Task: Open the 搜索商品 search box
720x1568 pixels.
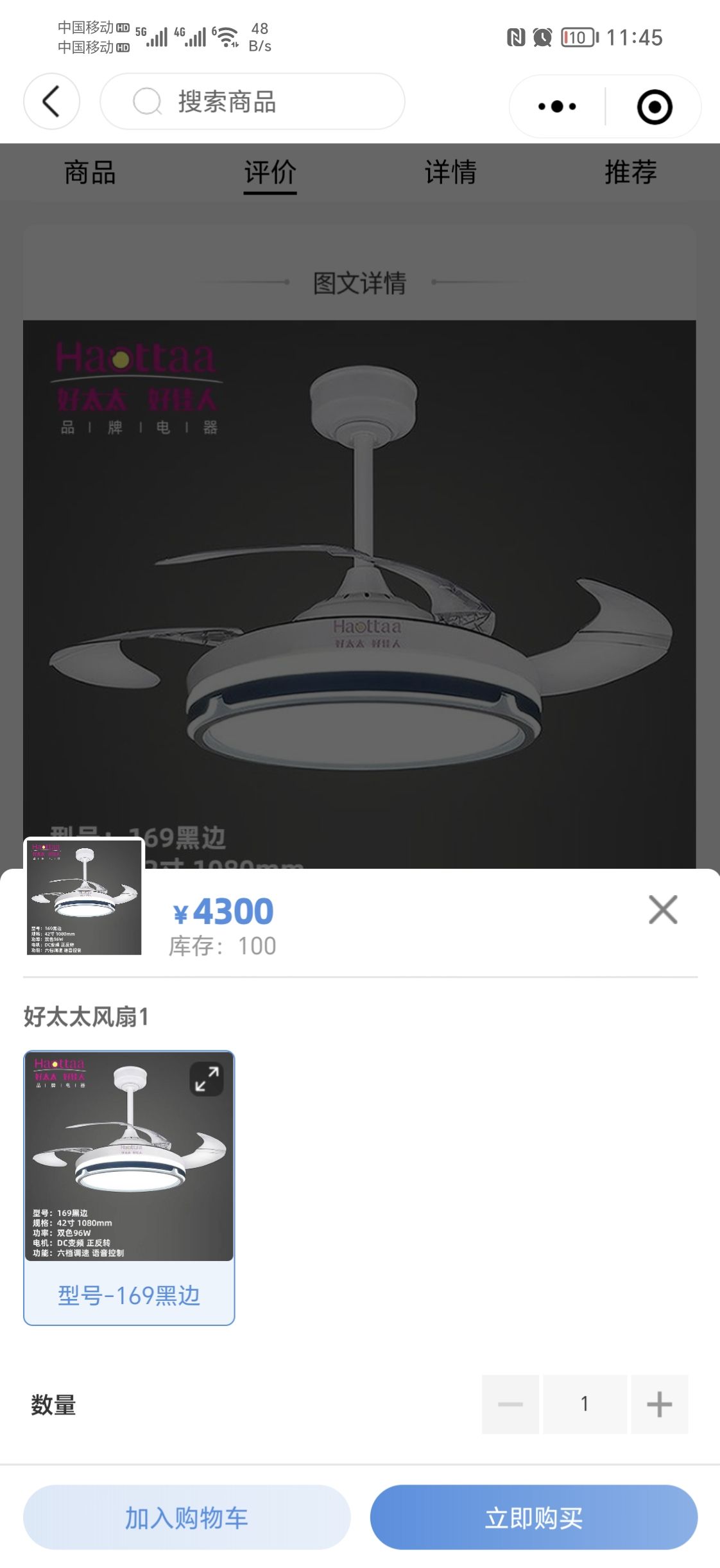Action: point(252,101)
